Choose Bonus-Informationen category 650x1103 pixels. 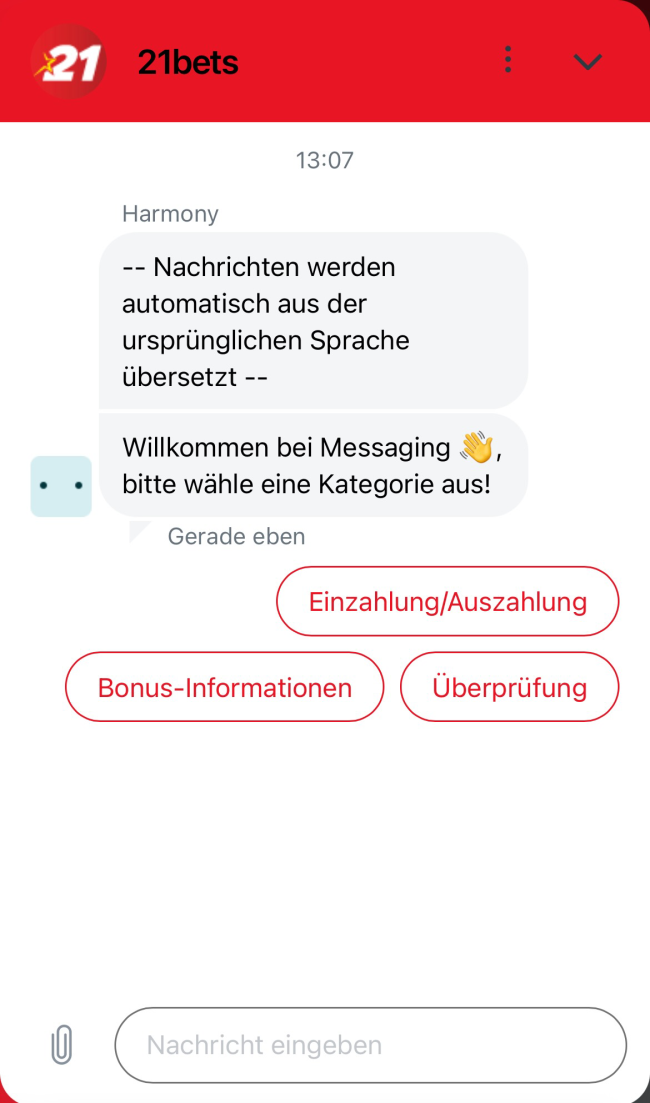(224, 687)
